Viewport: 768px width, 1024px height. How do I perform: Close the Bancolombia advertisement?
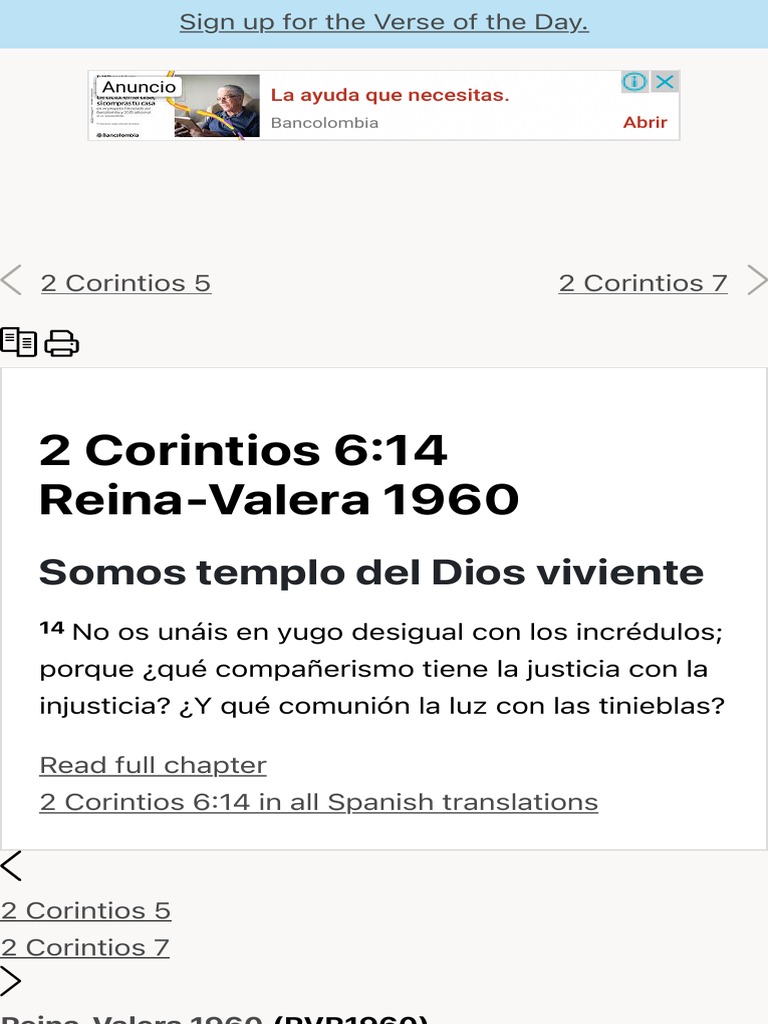[666, 82]
